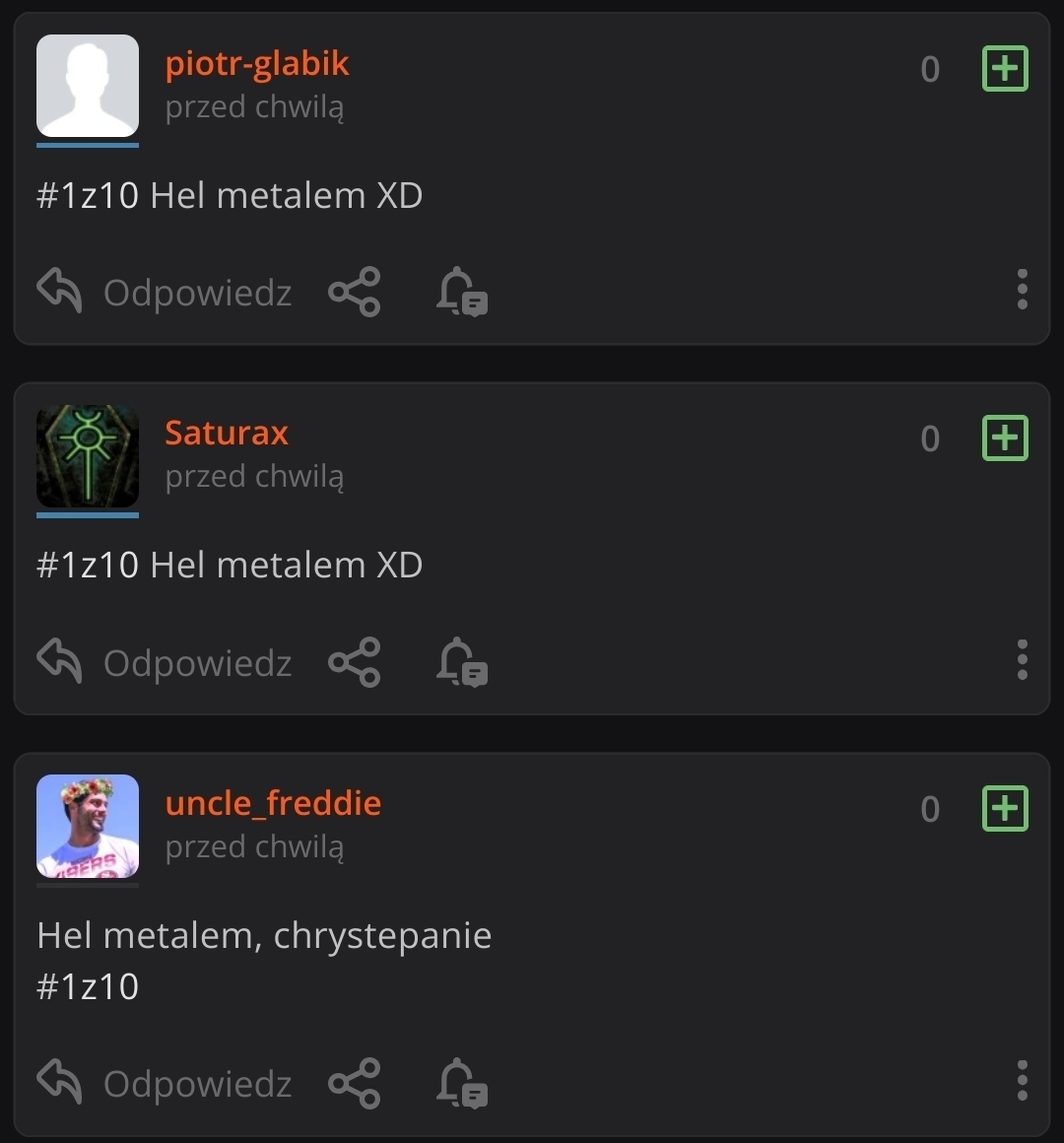The image size is (1064, 1143).
Task: Open the overflow menu on uncle_freddie's comment
Action: click(x=1022, y=1081)
